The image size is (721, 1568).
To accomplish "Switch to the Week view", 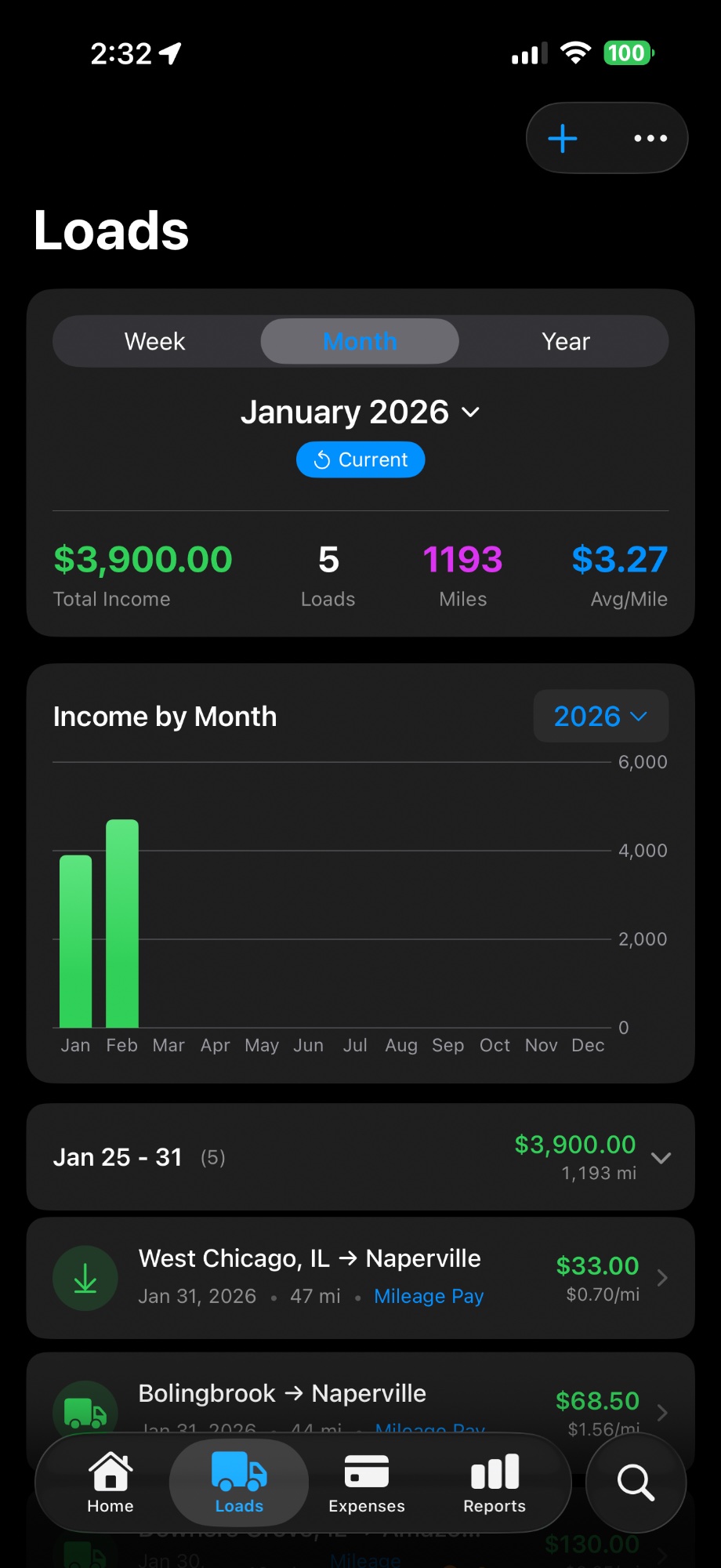I will 154,341.
